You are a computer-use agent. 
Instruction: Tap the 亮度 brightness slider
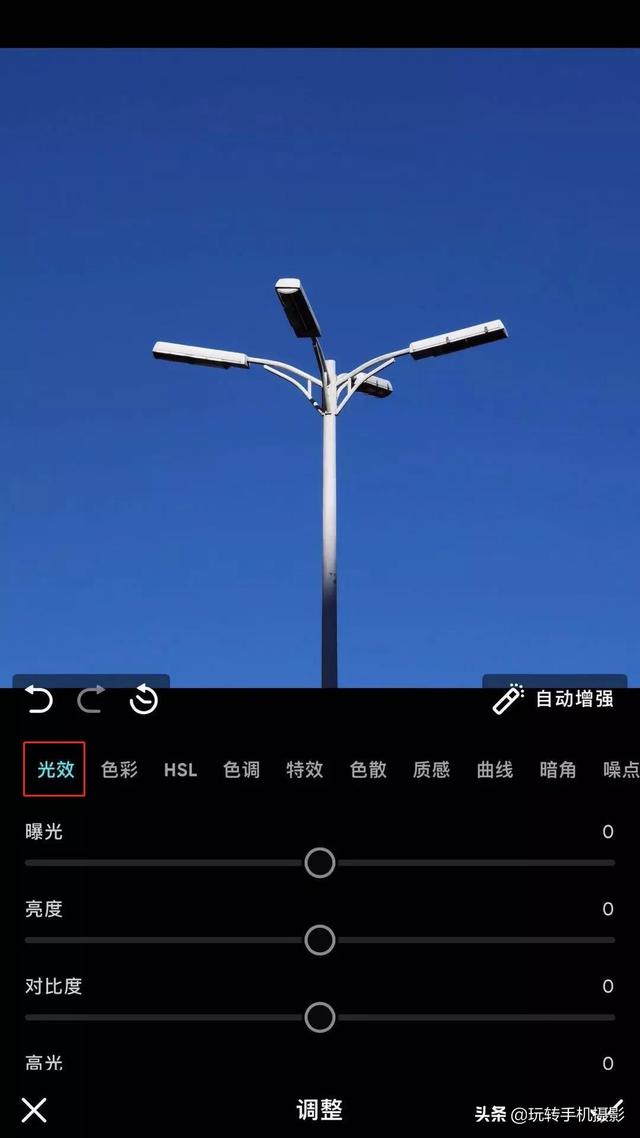320,940
